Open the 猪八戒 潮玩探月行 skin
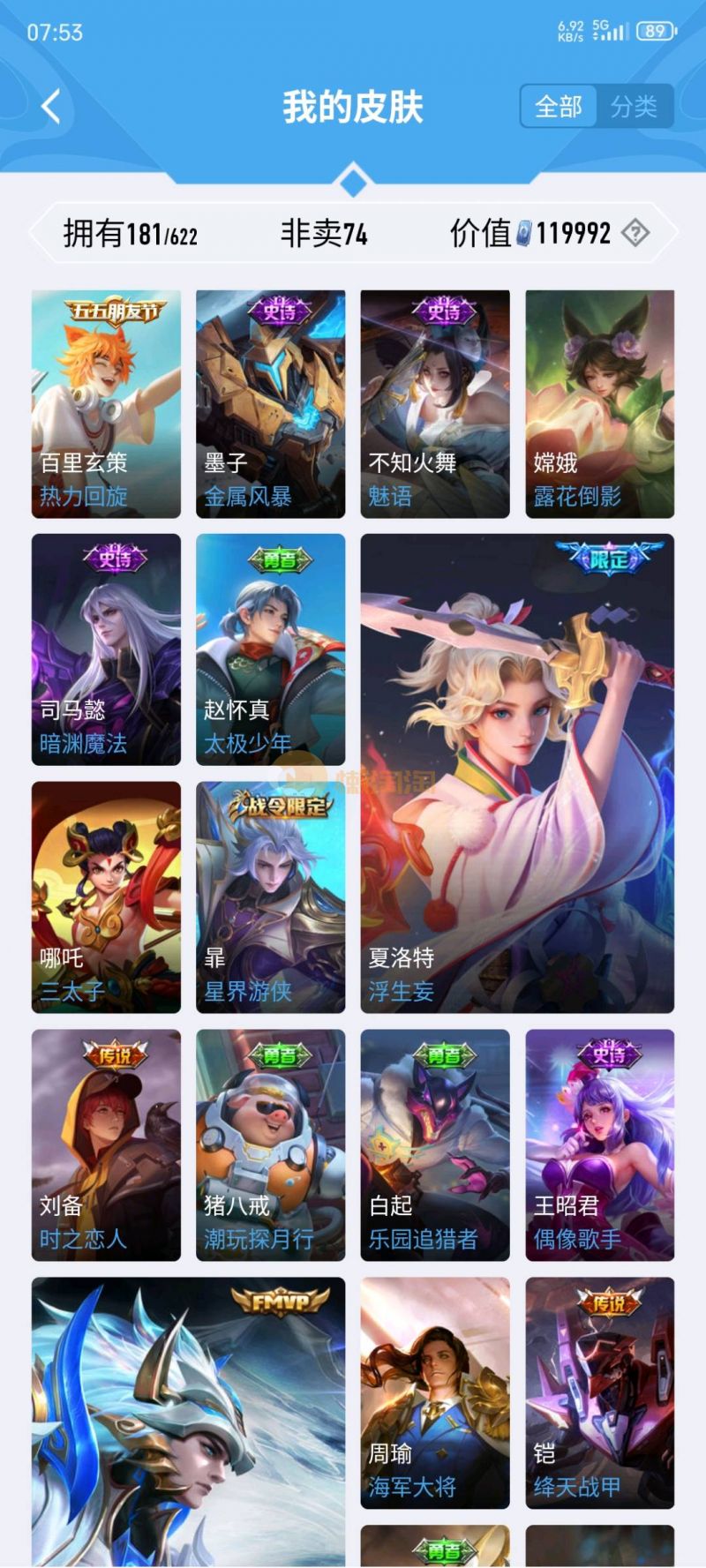Screen dimensions: 706x1568 (x=270, y=1144)
